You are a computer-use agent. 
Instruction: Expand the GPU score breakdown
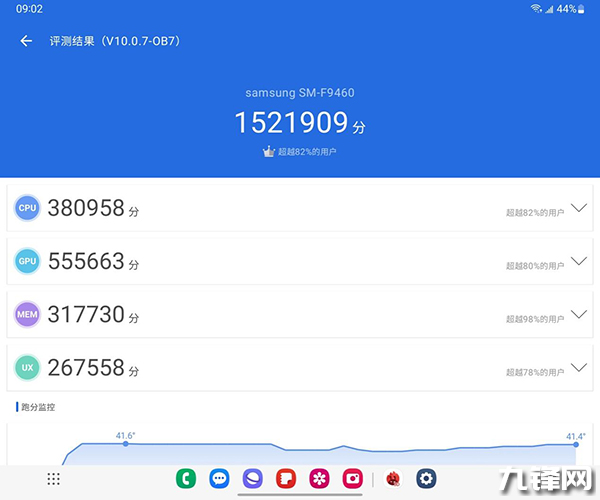579,261
